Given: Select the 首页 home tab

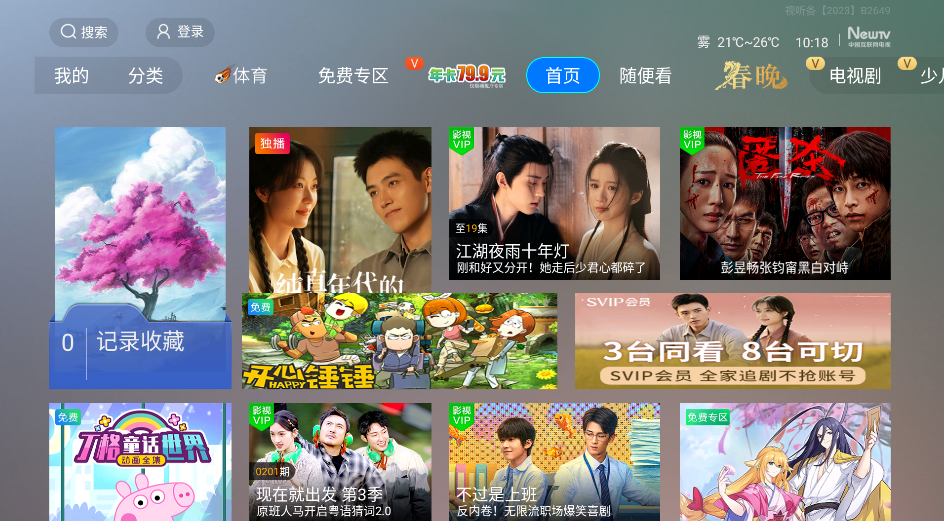Looking at the screenshot, I should tap(562, 76).
